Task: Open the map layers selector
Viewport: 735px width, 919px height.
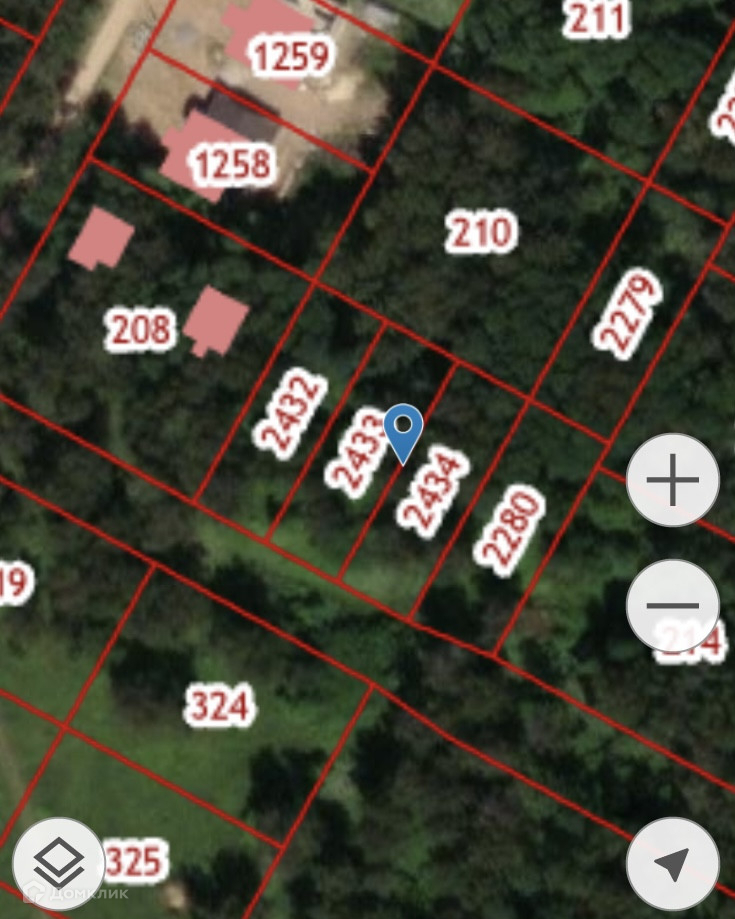Action: coord(59,862)
